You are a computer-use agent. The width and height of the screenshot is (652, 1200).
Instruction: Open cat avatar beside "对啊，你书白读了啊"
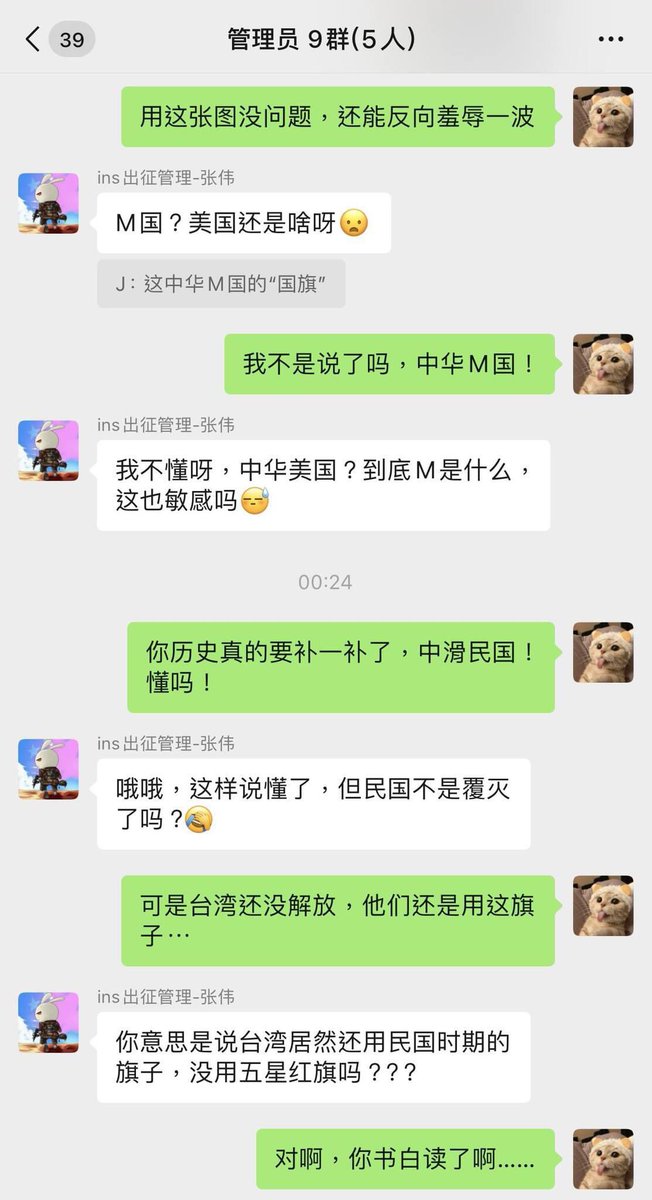point(603,1159)
